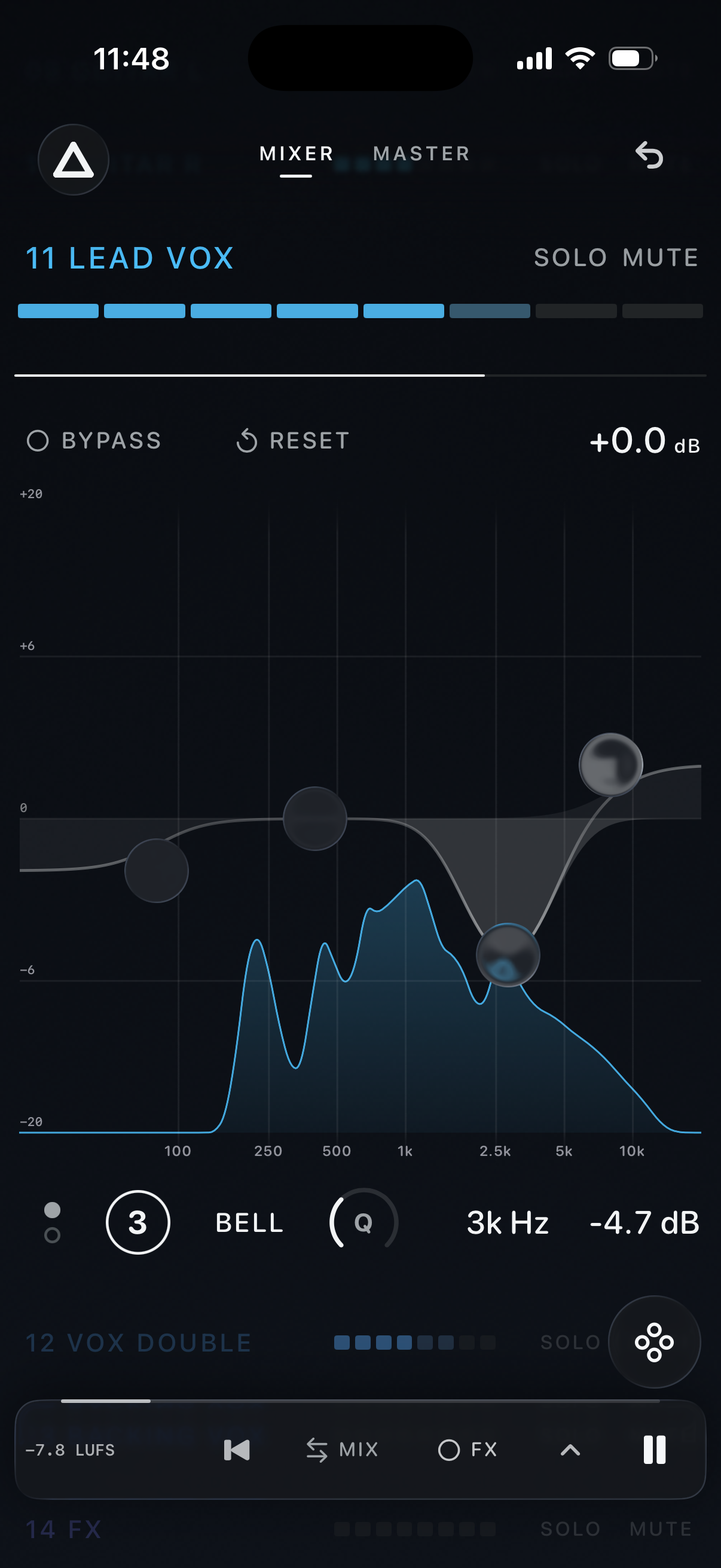Tap band number 3 selector
Viewport: 721px width, 1568px height.
pyautogui.click(x=138, y=1222)
